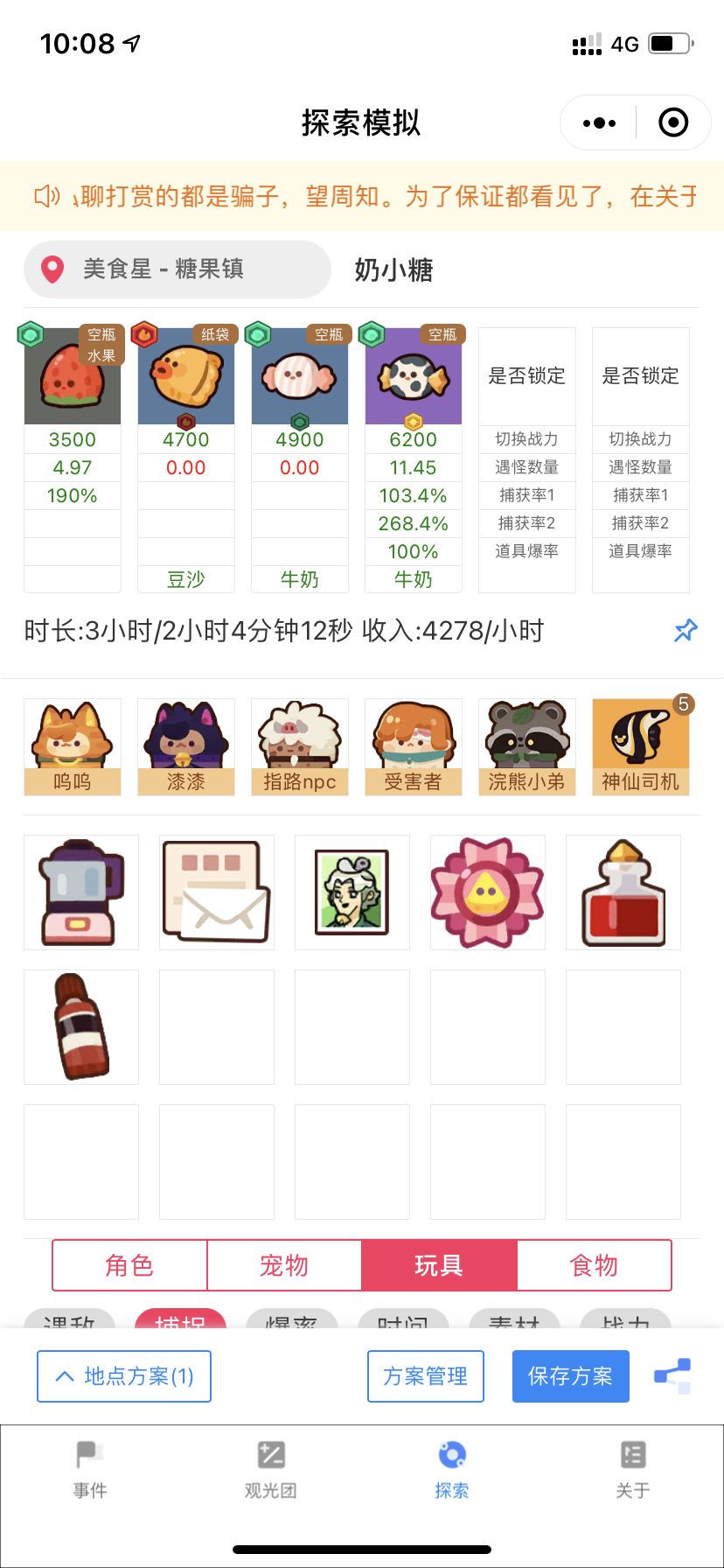Screen dimensions: 724x1568
Task: Open the more options (...) menu at top
Action: pyautogui.click(x=597, y=122)
